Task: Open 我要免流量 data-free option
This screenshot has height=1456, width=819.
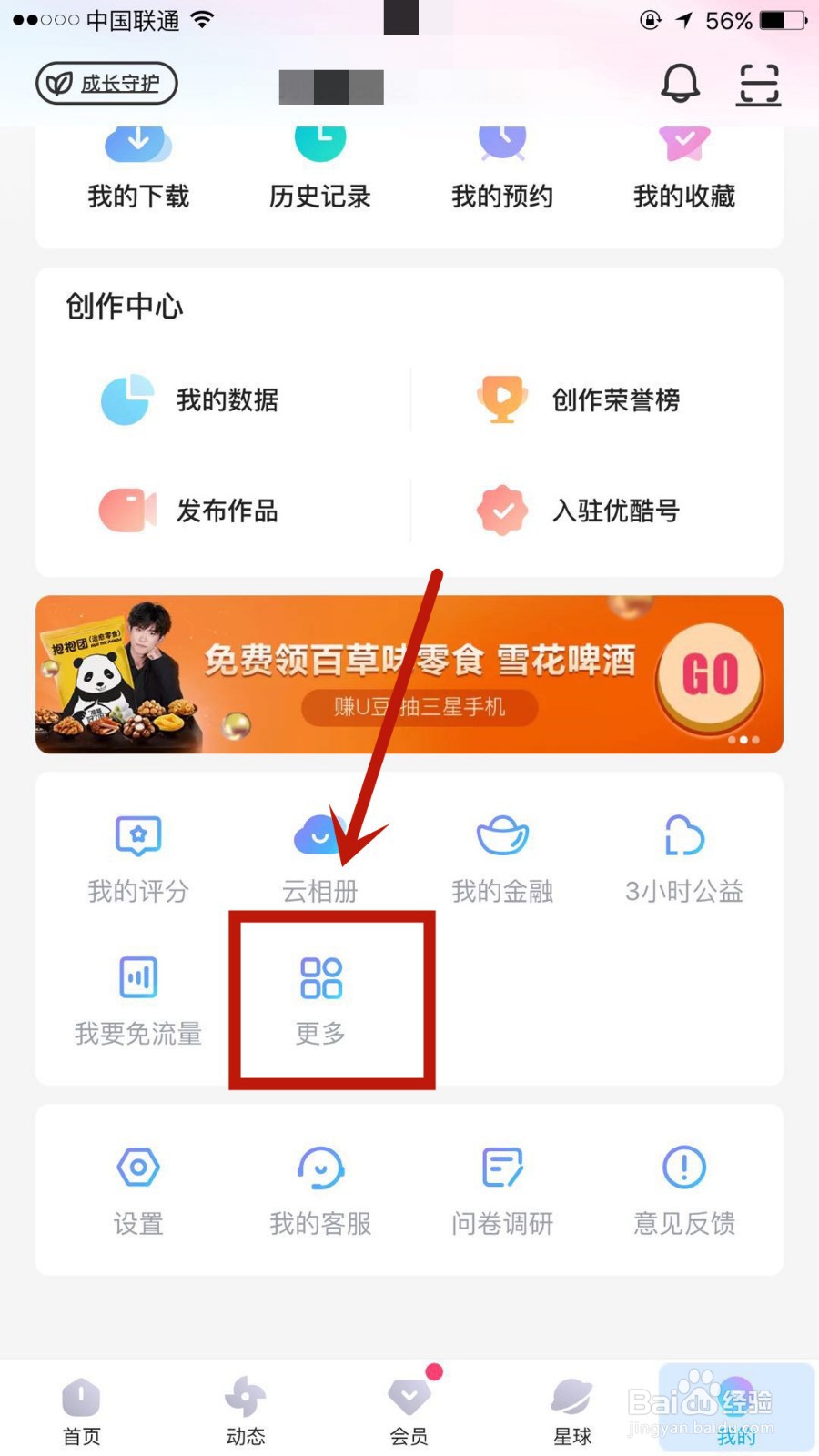Action: 136,1001
